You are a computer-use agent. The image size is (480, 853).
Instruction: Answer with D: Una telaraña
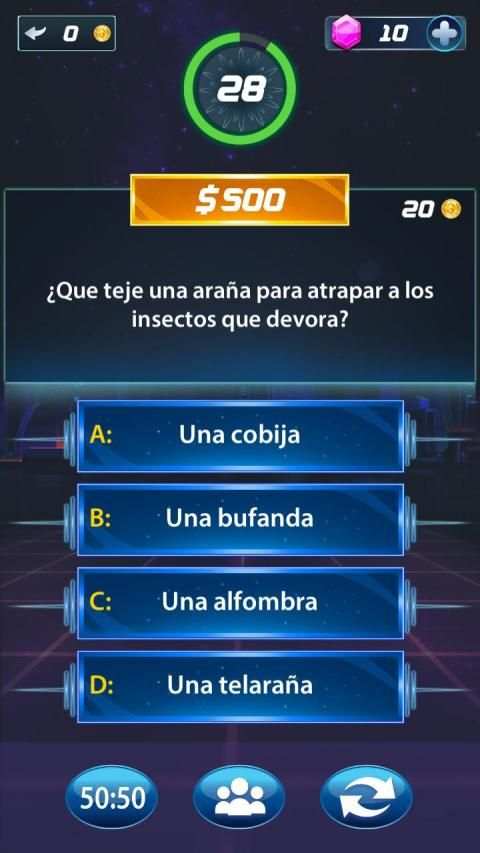click(x=240, y=687)
